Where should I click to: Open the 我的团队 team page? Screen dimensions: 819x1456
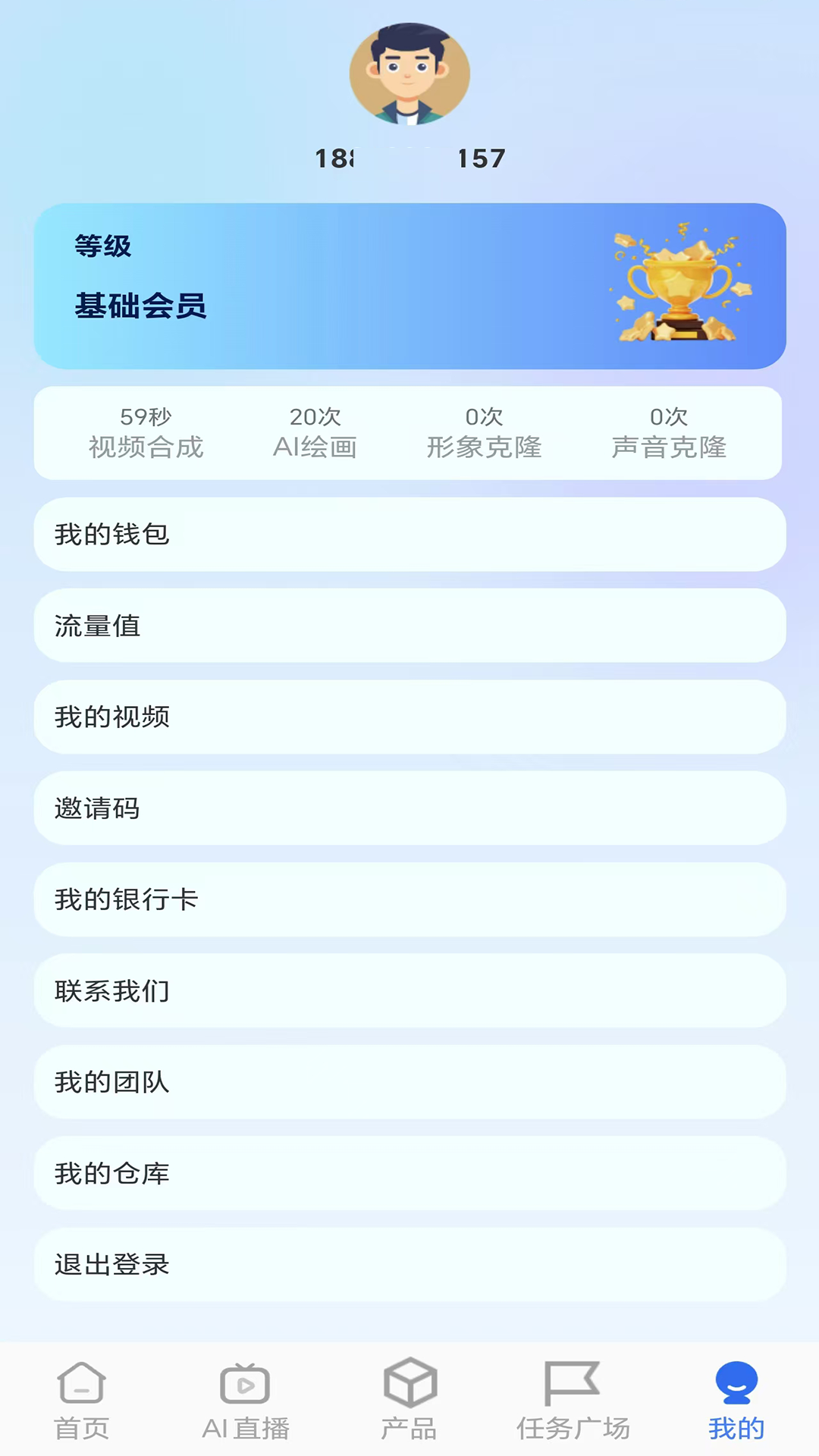409,1083
